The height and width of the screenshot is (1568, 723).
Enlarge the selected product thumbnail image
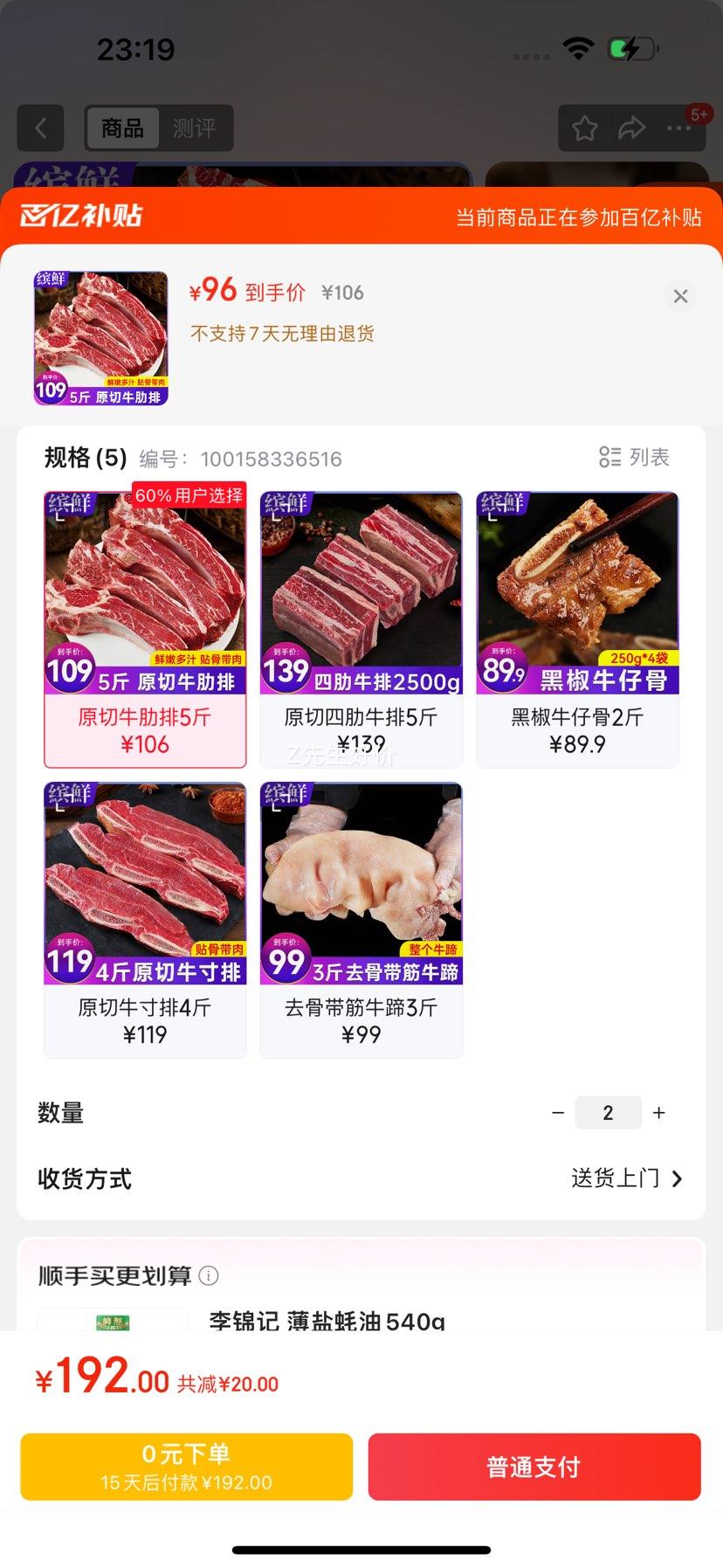(100, 338)
